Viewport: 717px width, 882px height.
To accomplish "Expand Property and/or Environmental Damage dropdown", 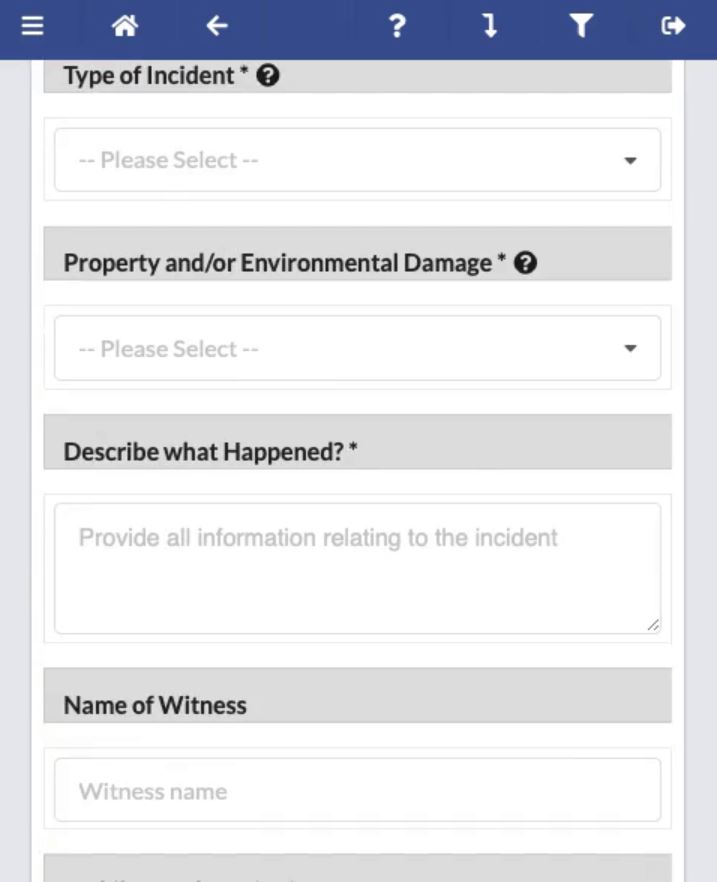I will point(357,348).
